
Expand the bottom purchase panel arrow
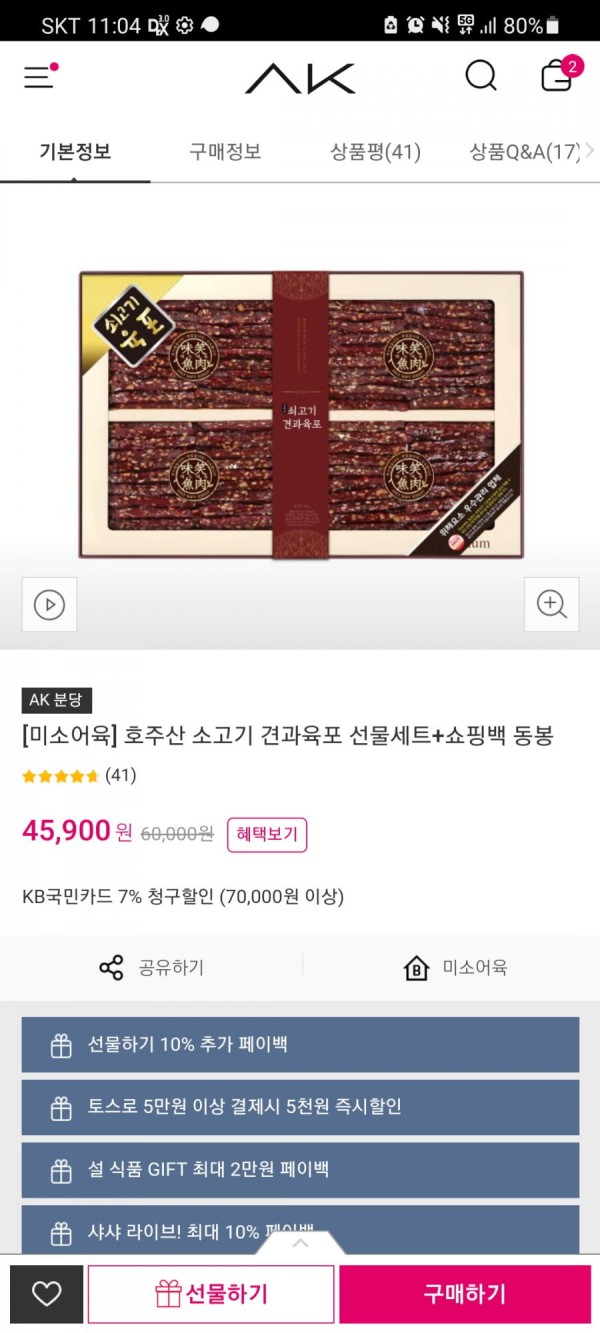tap(300, 1244)
